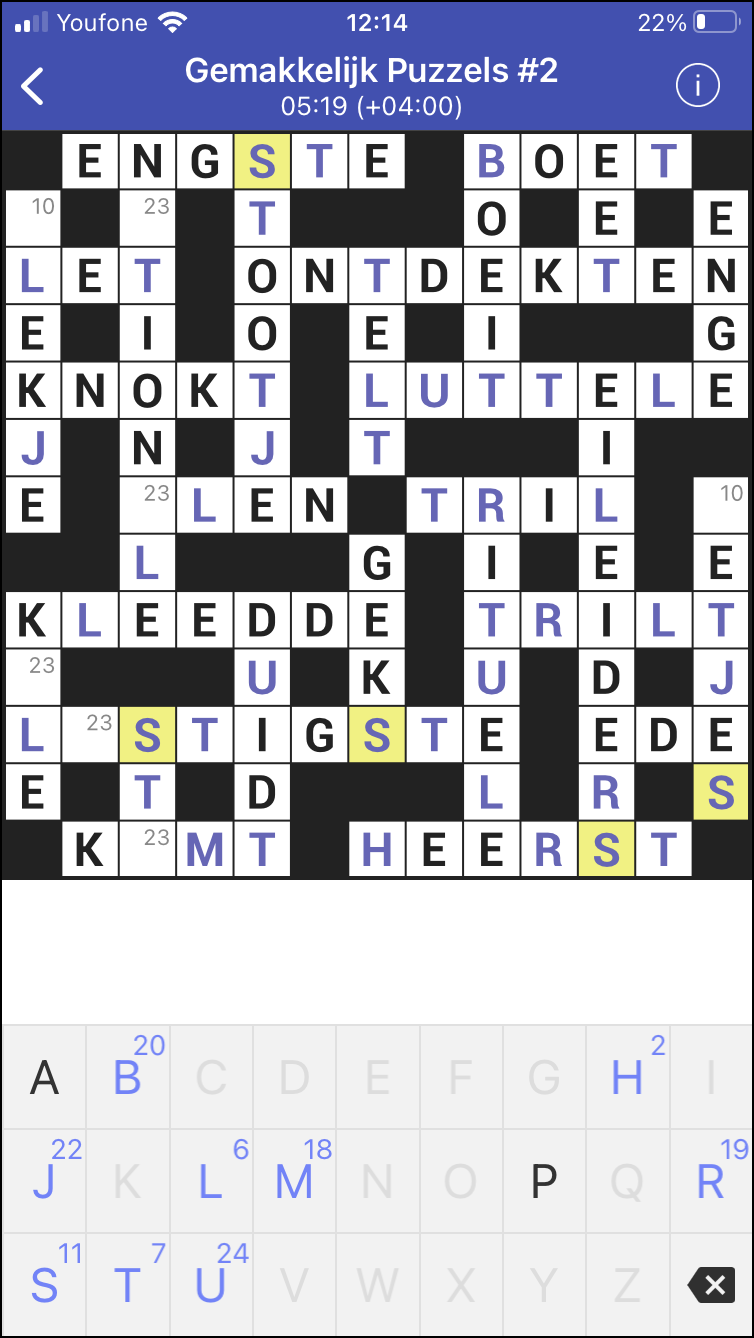Screen dimensions: 754x1338
Task: Enter the letter T numbered 7
Action: click(127, 1285)
